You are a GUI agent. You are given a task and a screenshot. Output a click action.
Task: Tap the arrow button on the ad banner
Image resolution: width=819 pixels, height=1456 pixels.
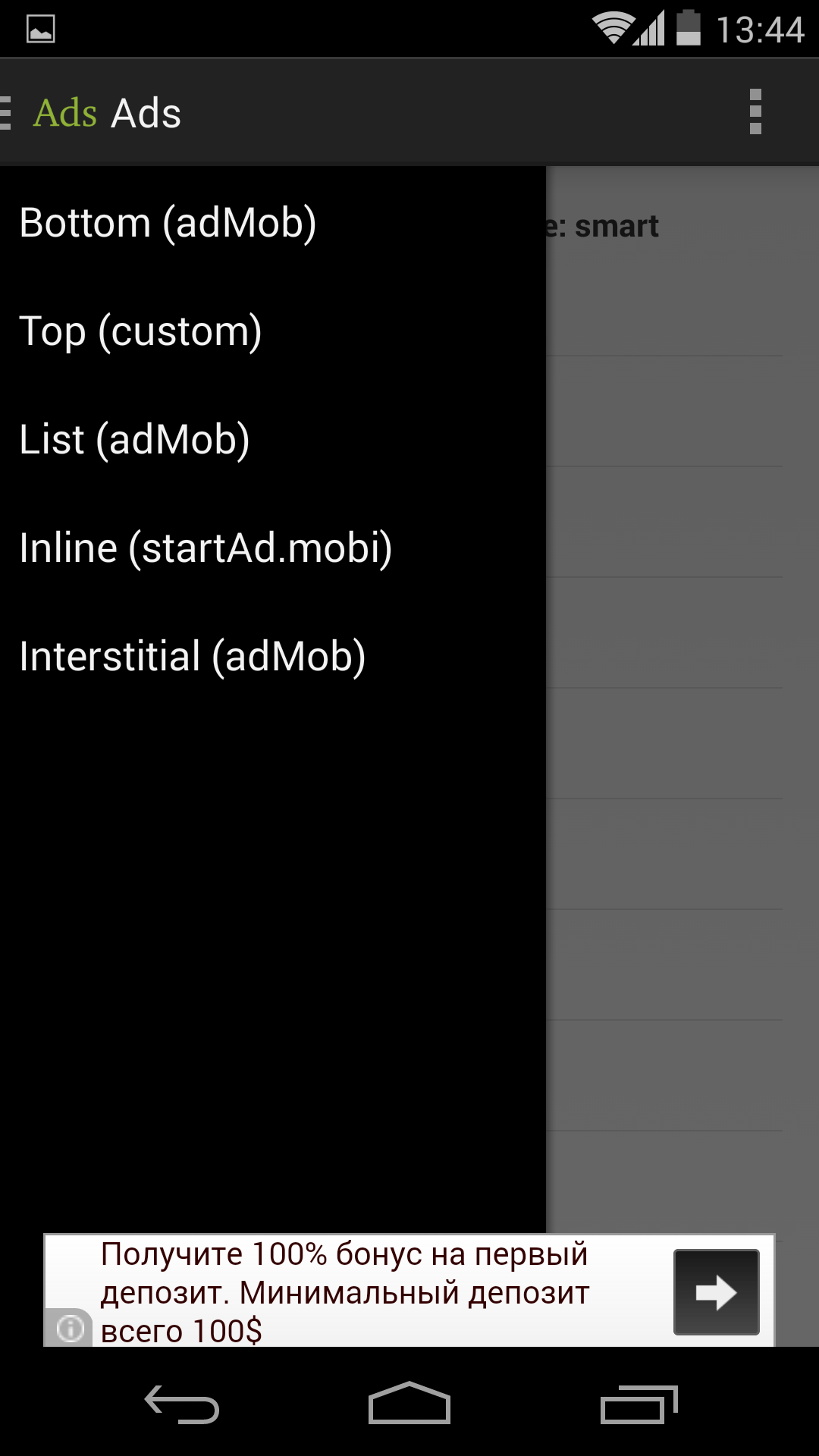click(x=716, y=1291)
